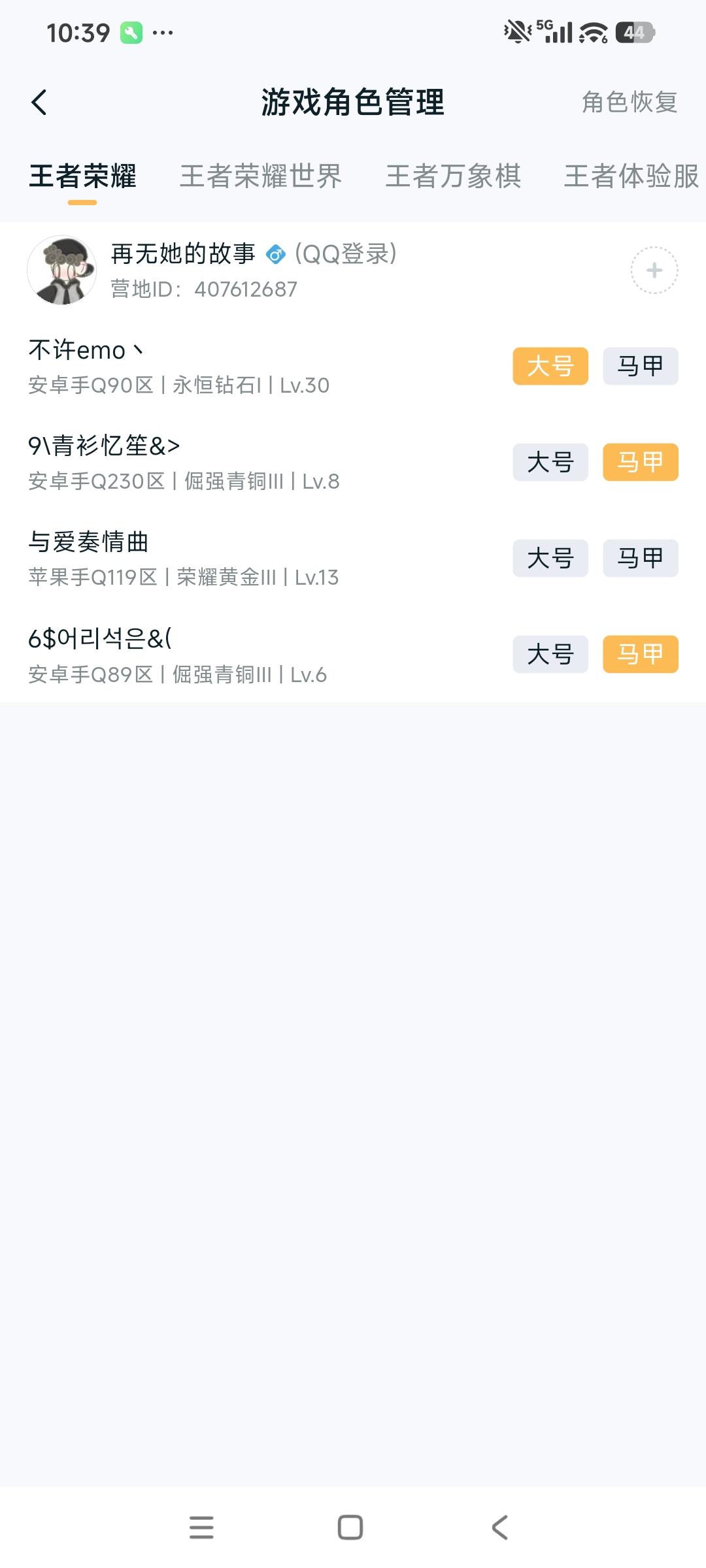Click the 角色恢复 link at the top right
The width and height of the screenshot is (706, 1568).
coord(629,103)
